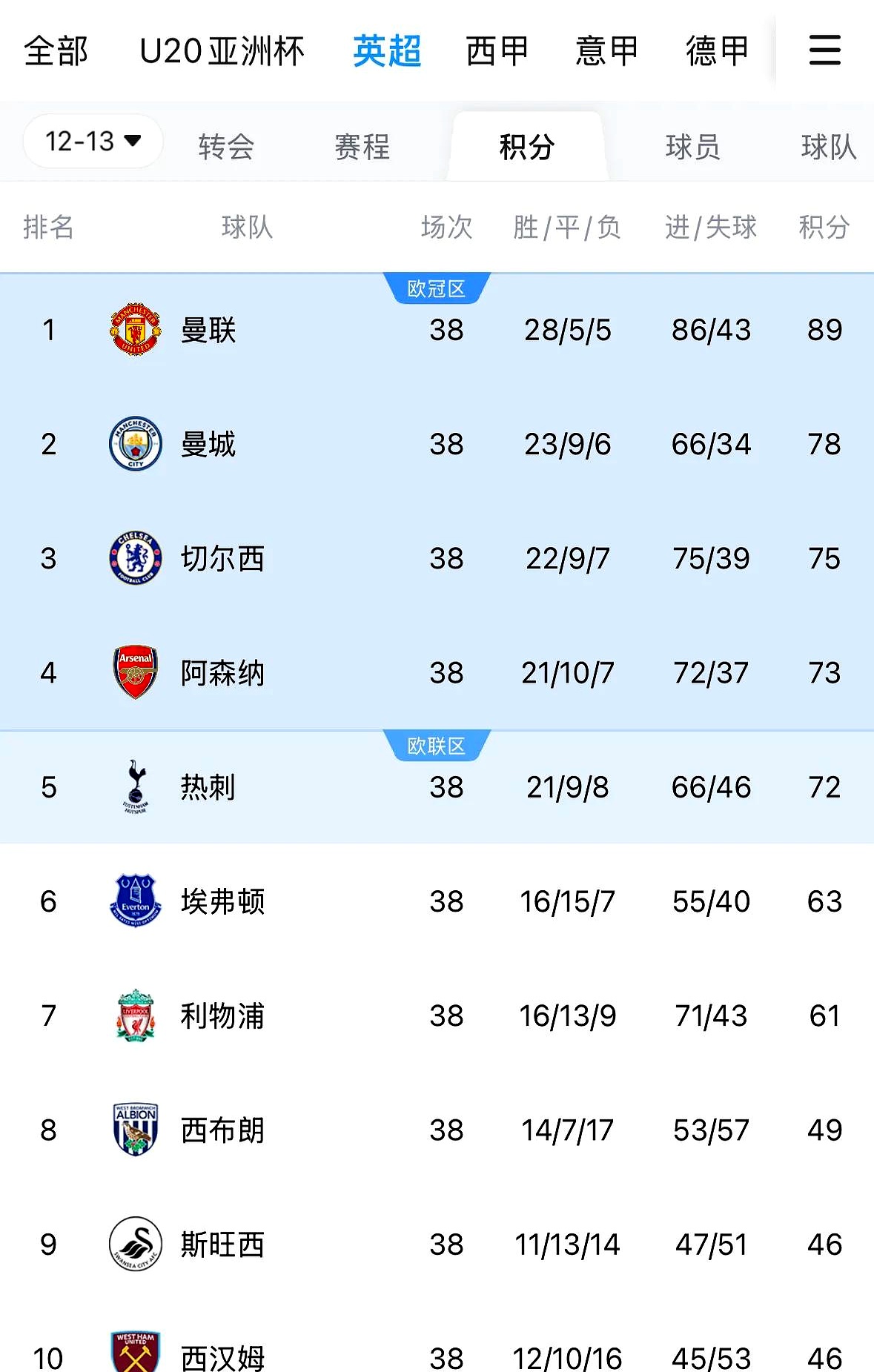This screenshot has width=874, height=1372.
Task: Switch to the 转会 sub-tab
Action: (x=226, y=147)
